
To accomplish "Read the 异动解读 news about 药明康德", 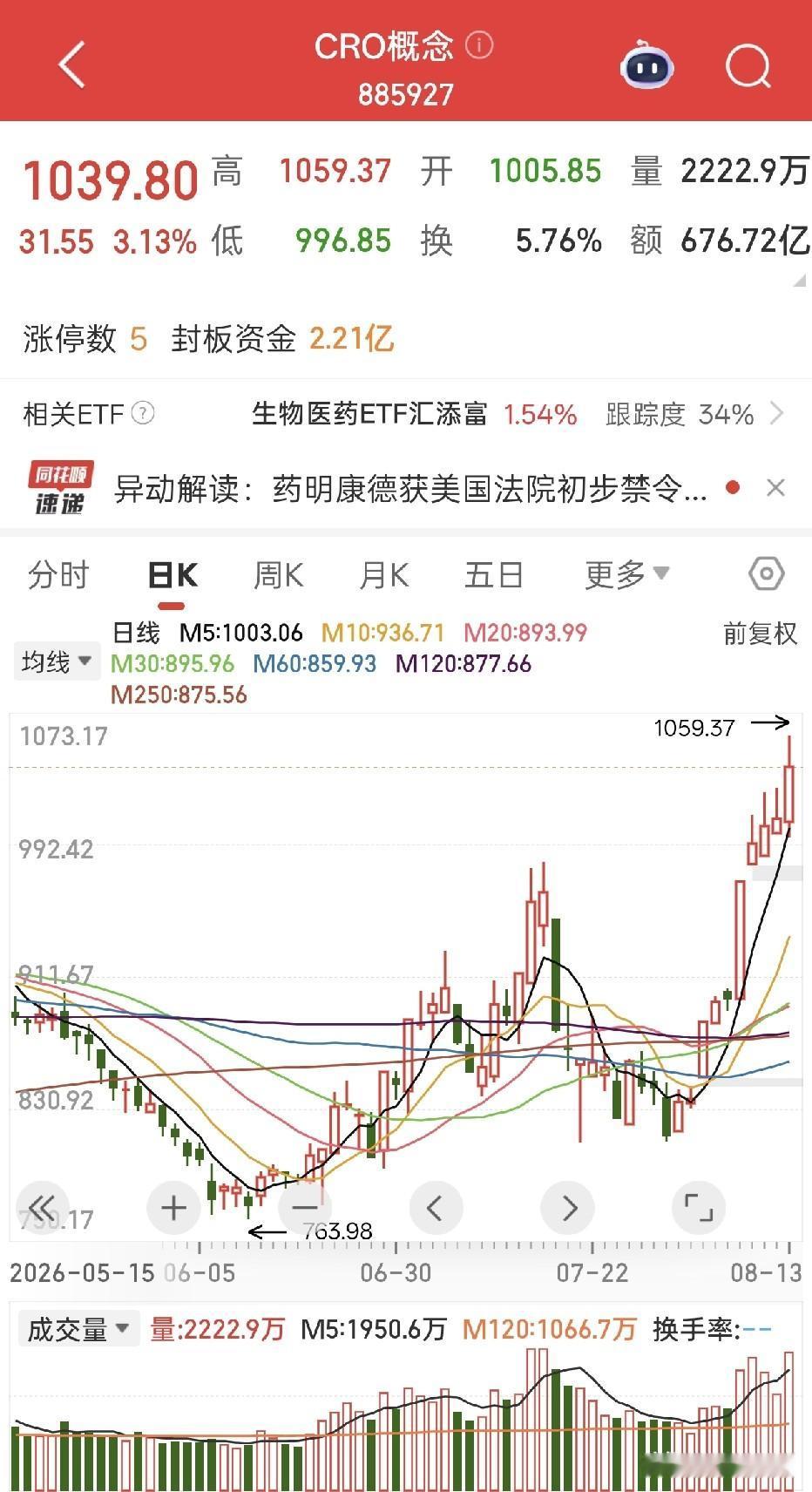I will 410,488.
